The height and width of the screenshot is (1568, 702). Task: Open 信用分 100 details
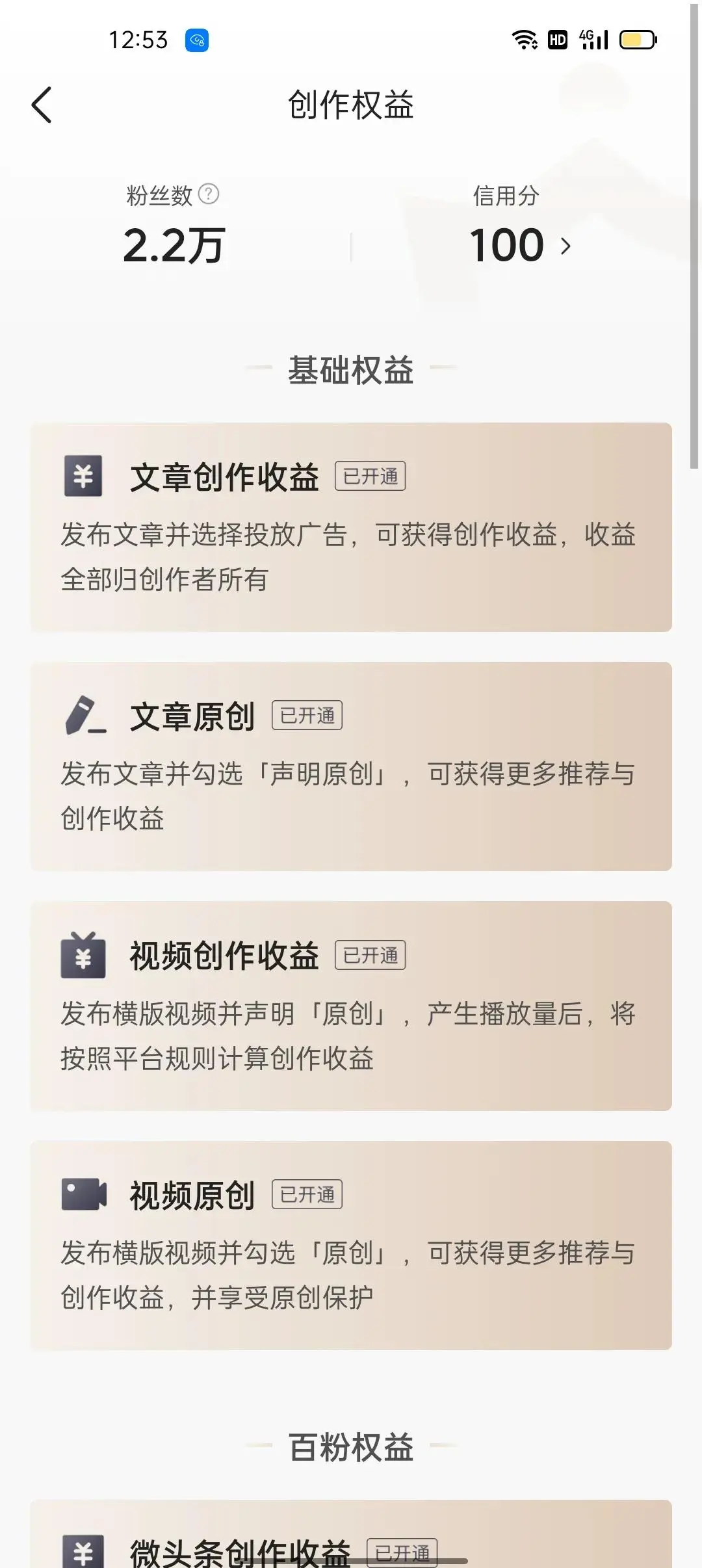coord(520,246)
